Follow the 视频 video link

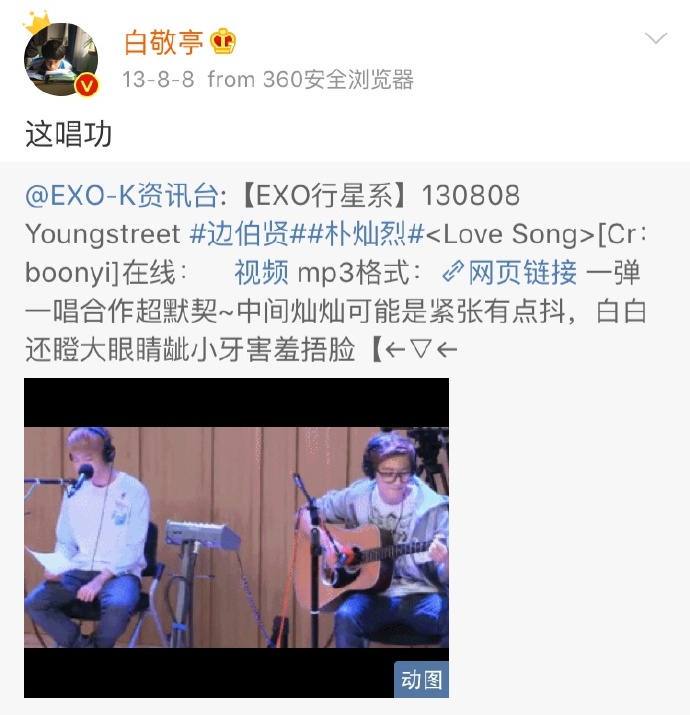pos(262,272)
